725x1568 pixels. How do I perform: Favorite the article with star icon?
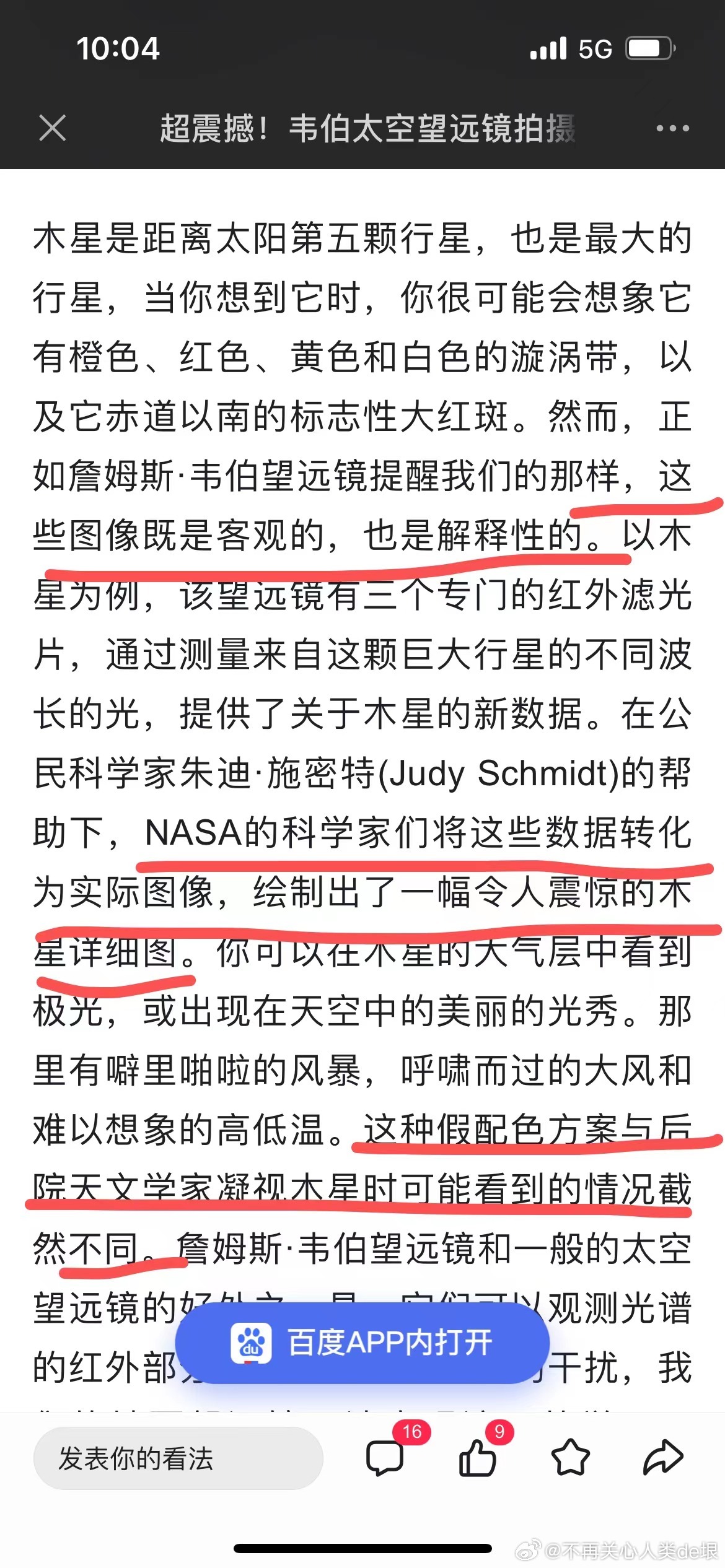pos(570,1457)
